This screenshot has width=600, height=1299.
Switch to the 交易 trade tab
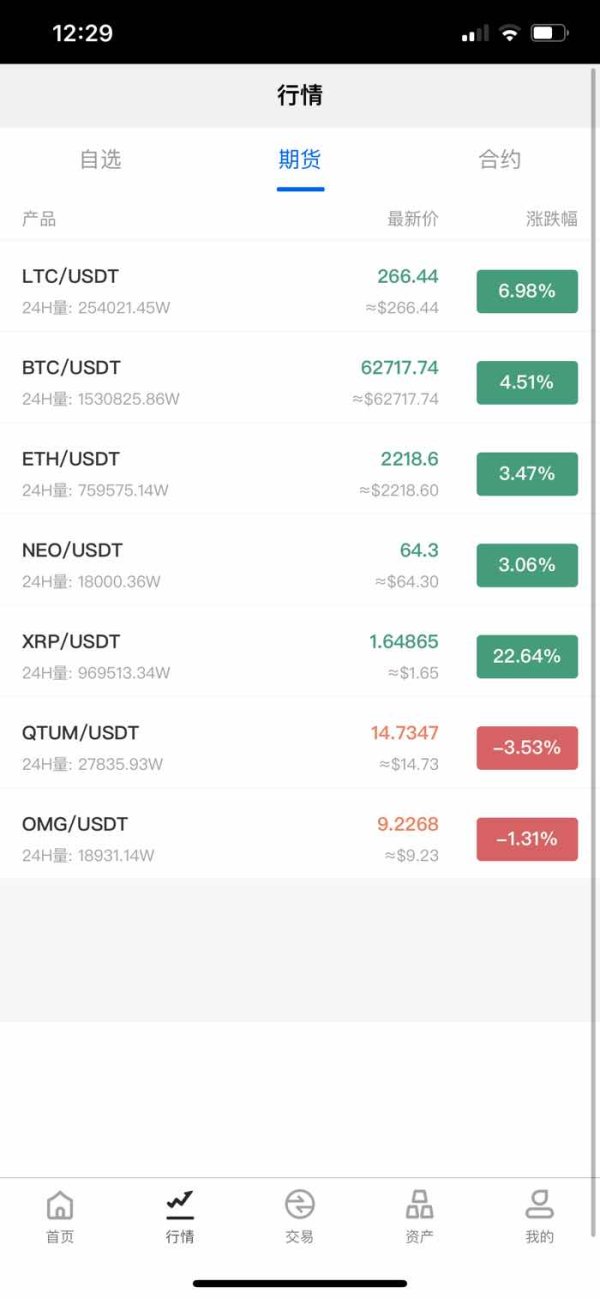(x=300, y=1217)
